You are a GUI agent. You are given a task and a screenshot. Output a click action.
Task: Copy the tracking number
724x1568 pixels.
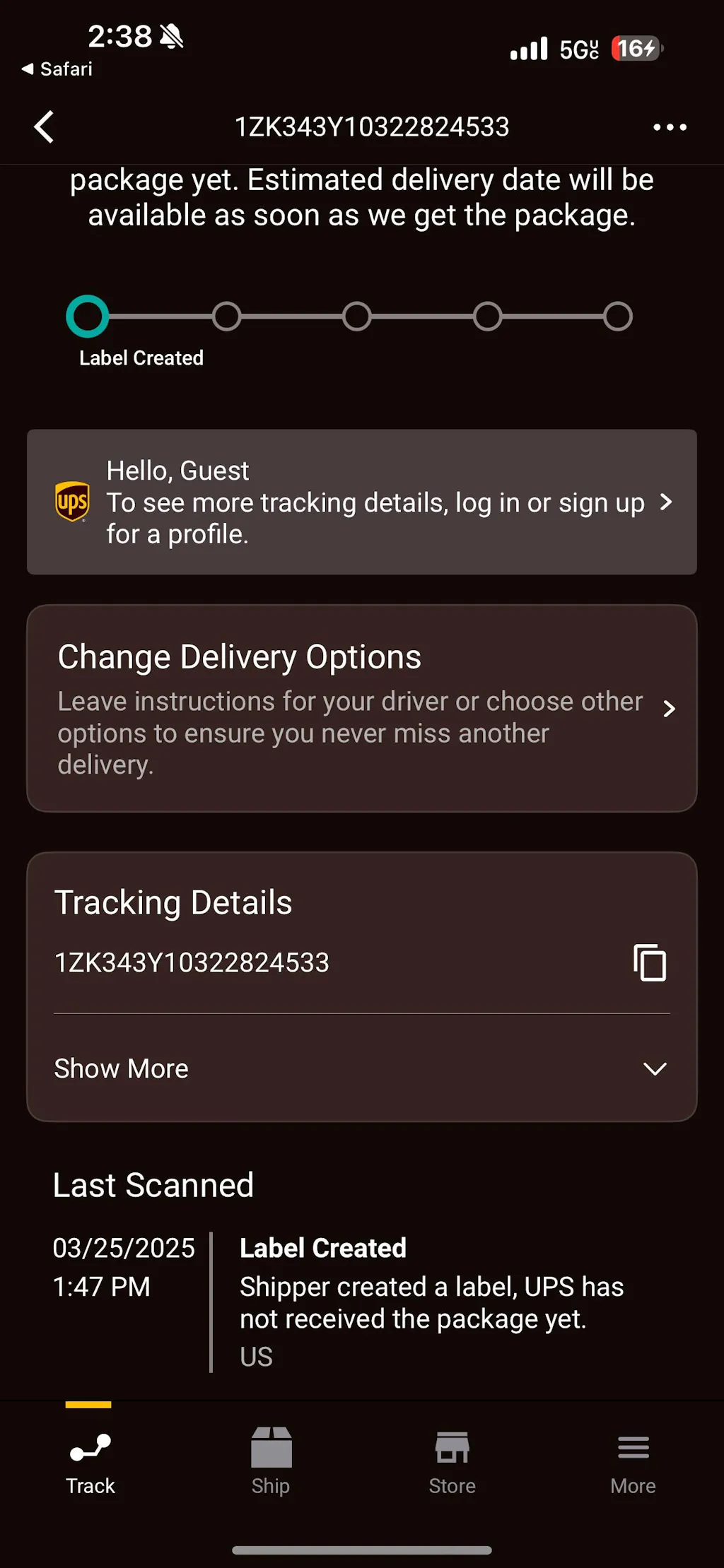click(x=650, y=962)
